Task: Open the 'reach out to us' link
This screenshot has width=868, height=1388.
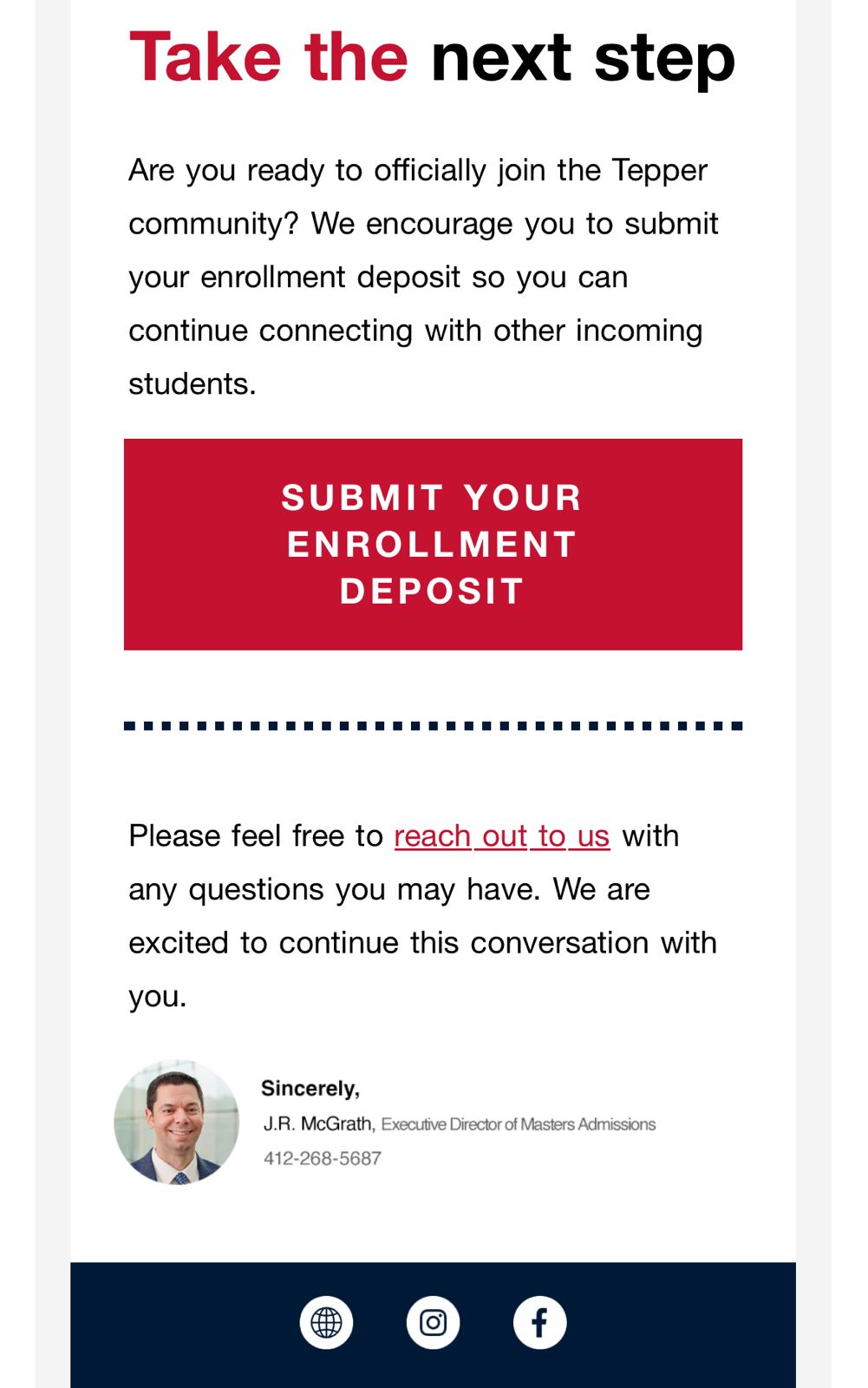Action: (x=501, y=836)
